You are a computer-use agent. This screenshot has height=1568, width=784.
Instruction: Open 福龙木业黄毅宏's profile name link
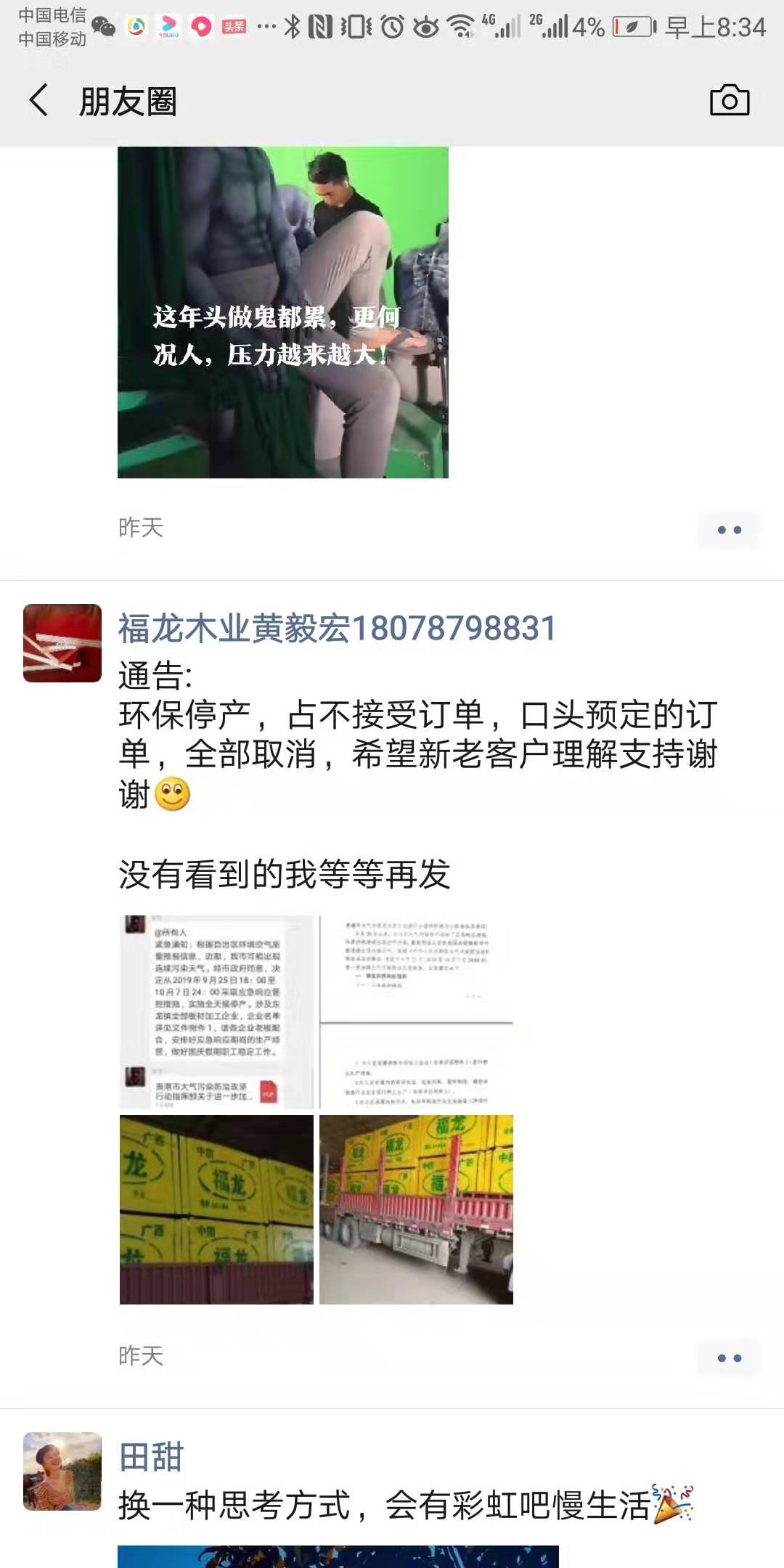click(x=335, y=630)
